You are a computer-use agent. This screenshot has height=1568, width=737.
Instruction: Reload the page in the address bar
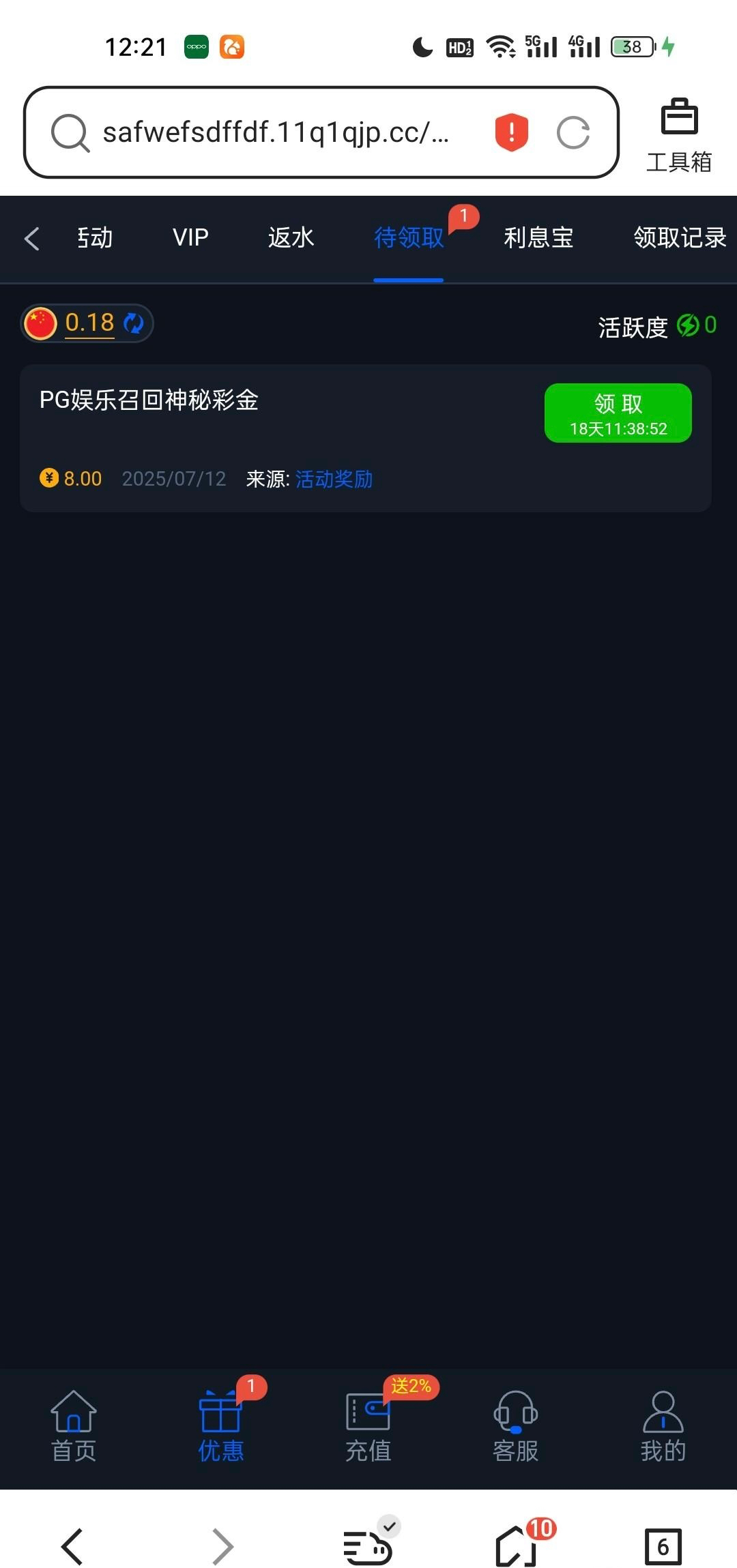pos(573,132)
